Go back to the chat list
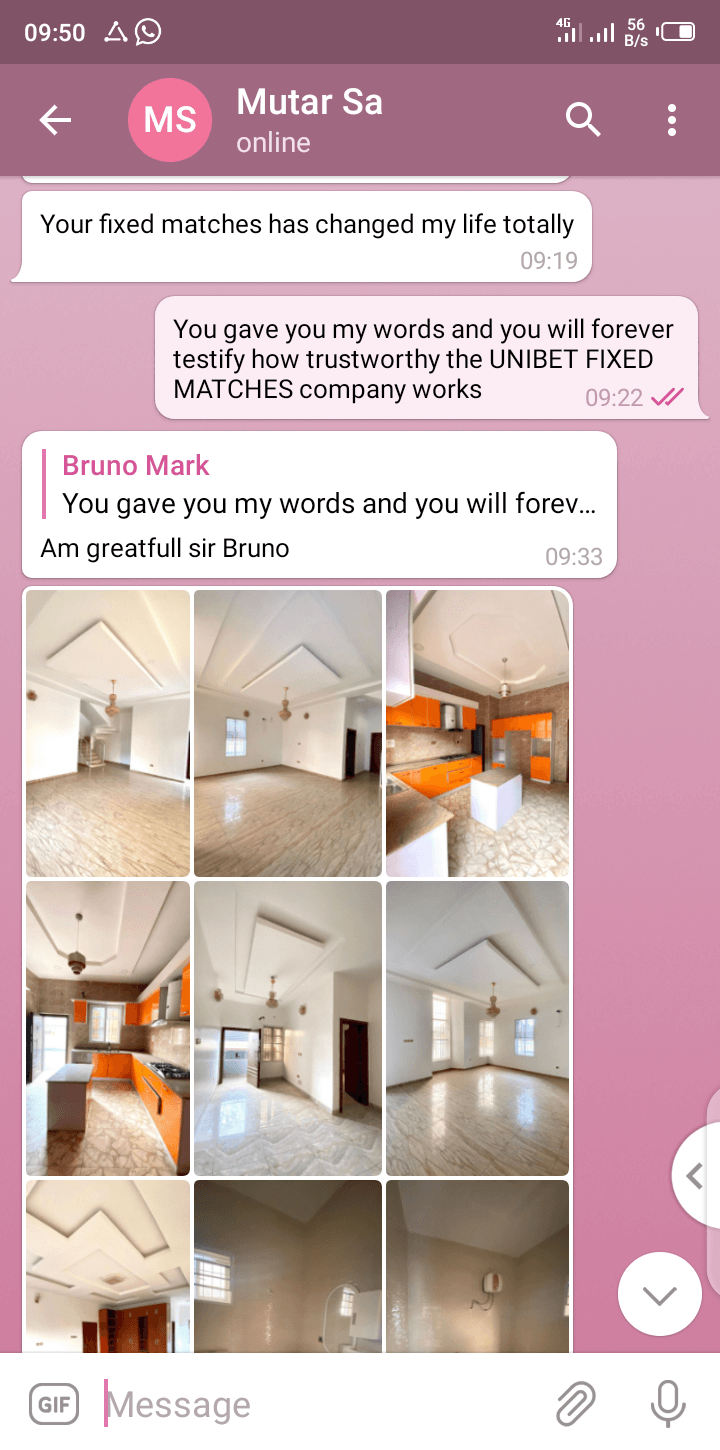The width and height of the screenshot is (720, 1450). pos(55,121)
